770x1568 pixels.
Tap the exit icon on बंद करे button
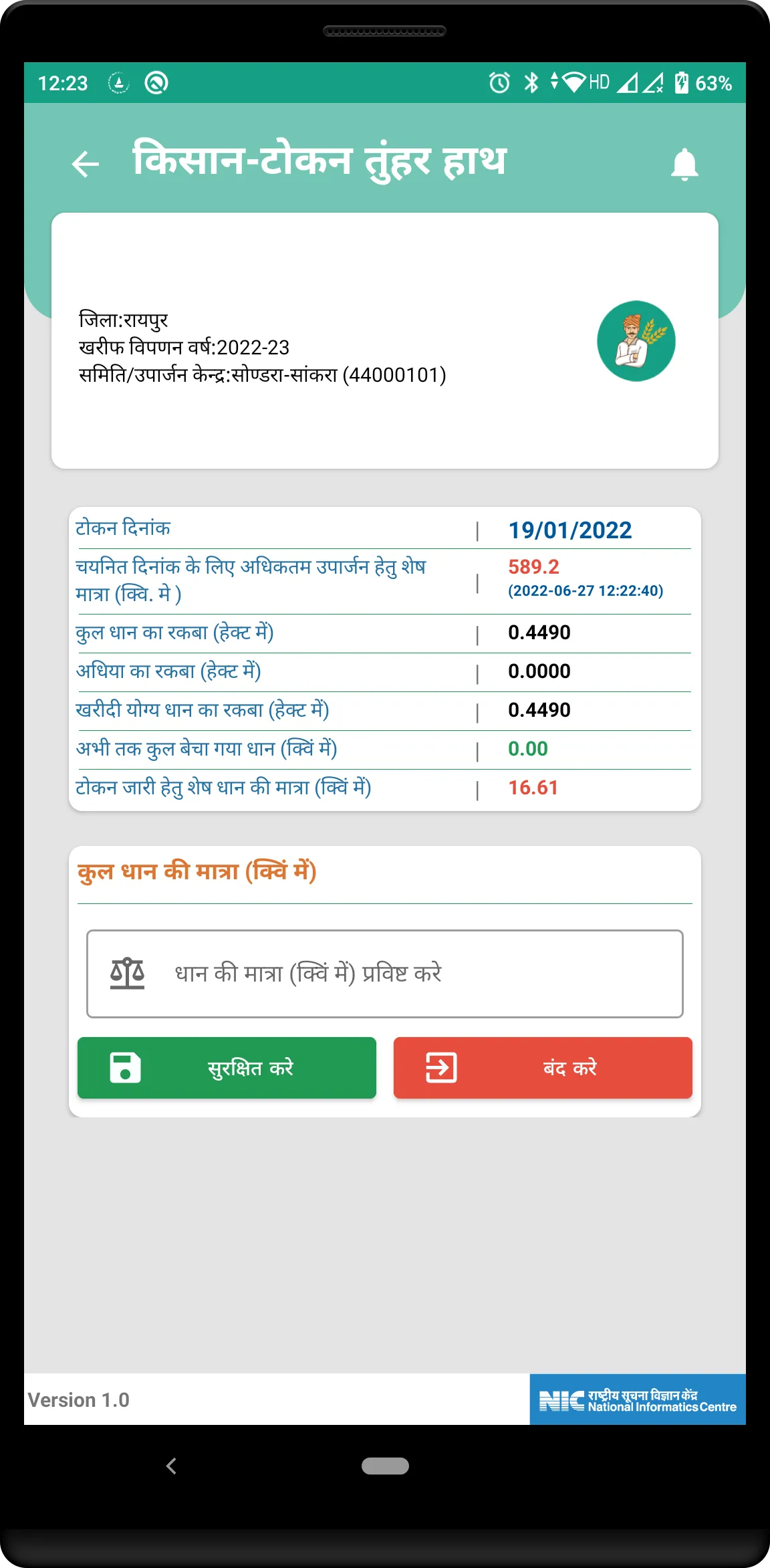click(441, 1068)
